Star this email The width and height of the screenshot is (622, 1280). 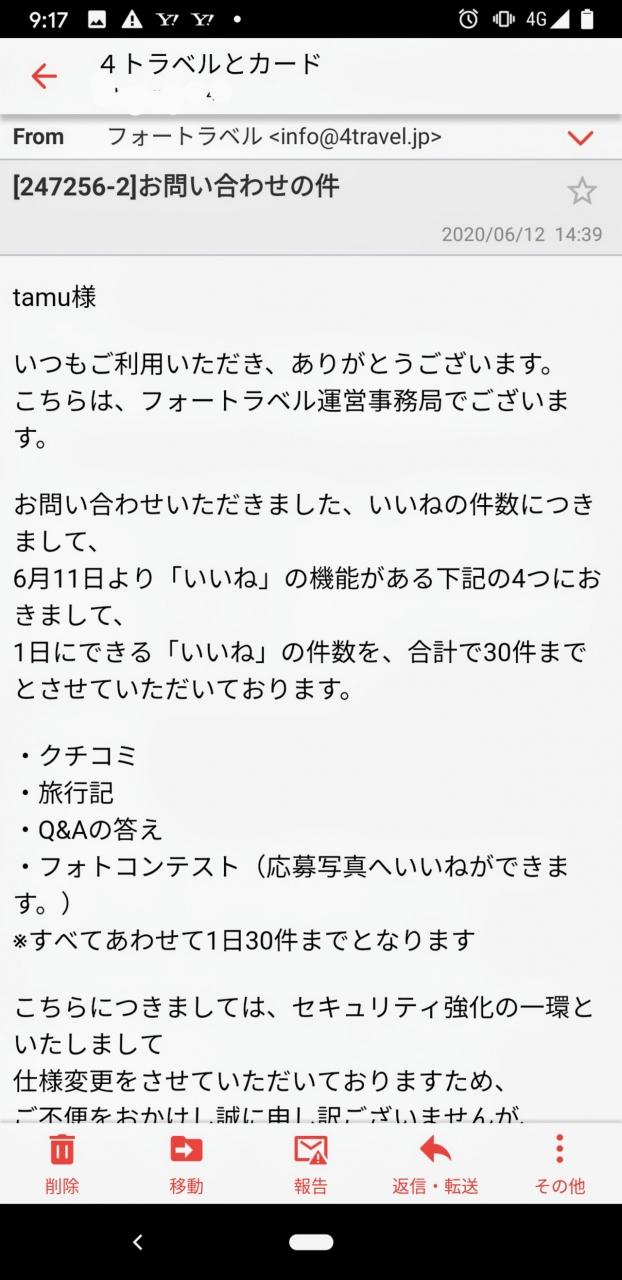pos(581,191)
